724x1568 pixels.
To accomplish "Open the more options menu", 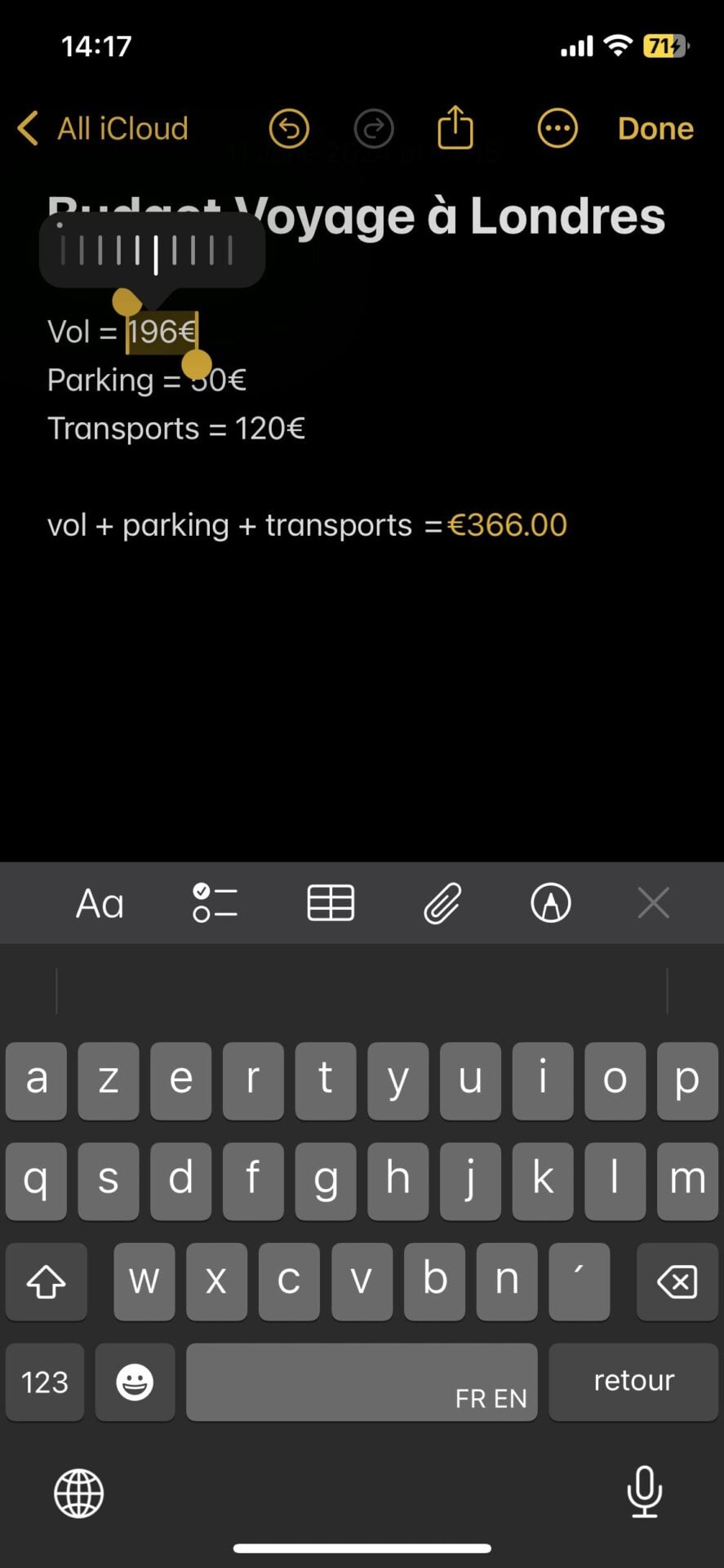I will 557,129.
